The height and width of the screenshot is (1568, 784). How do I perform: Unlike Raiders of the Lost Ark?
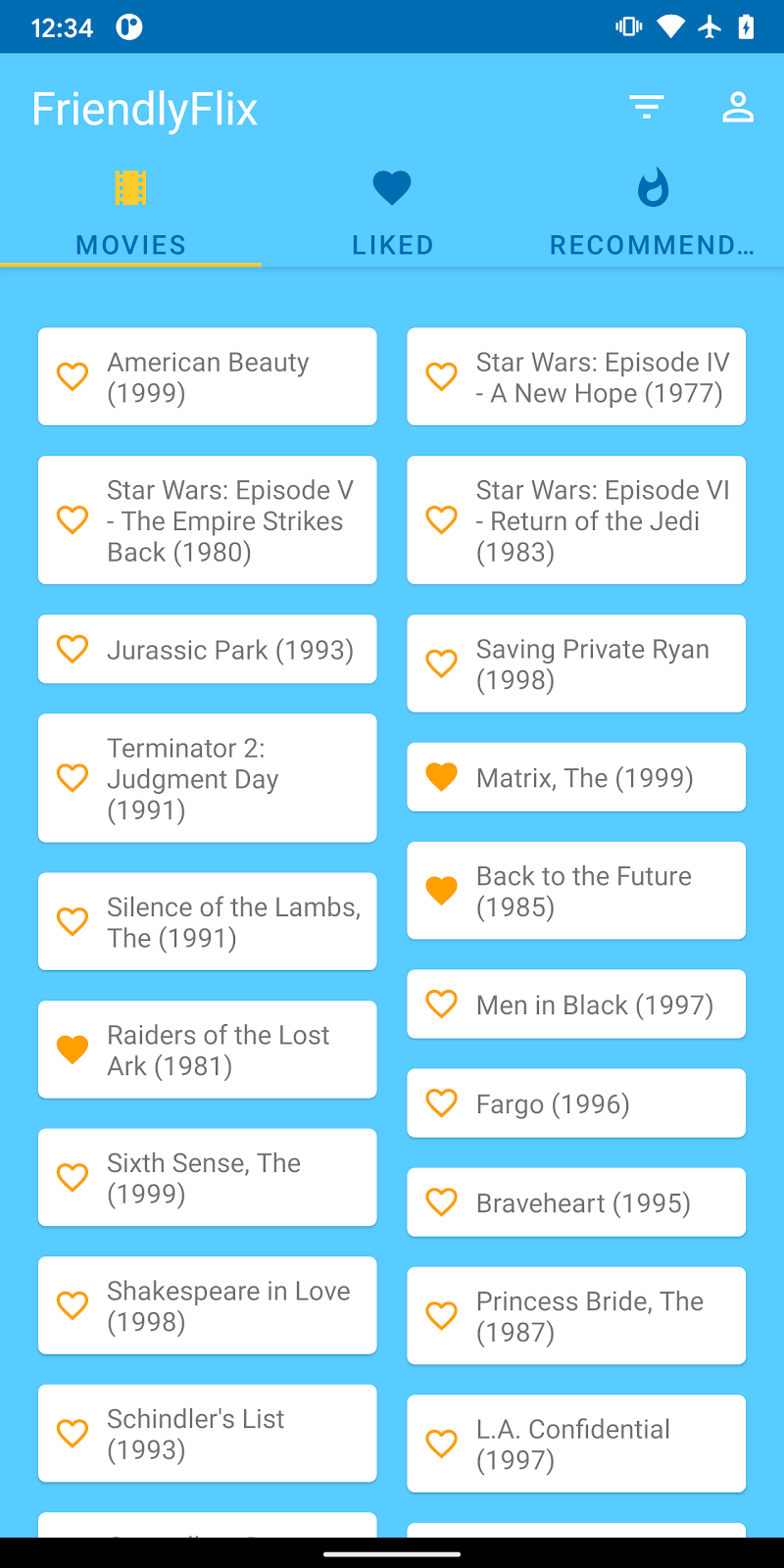tap(73, 1050)
